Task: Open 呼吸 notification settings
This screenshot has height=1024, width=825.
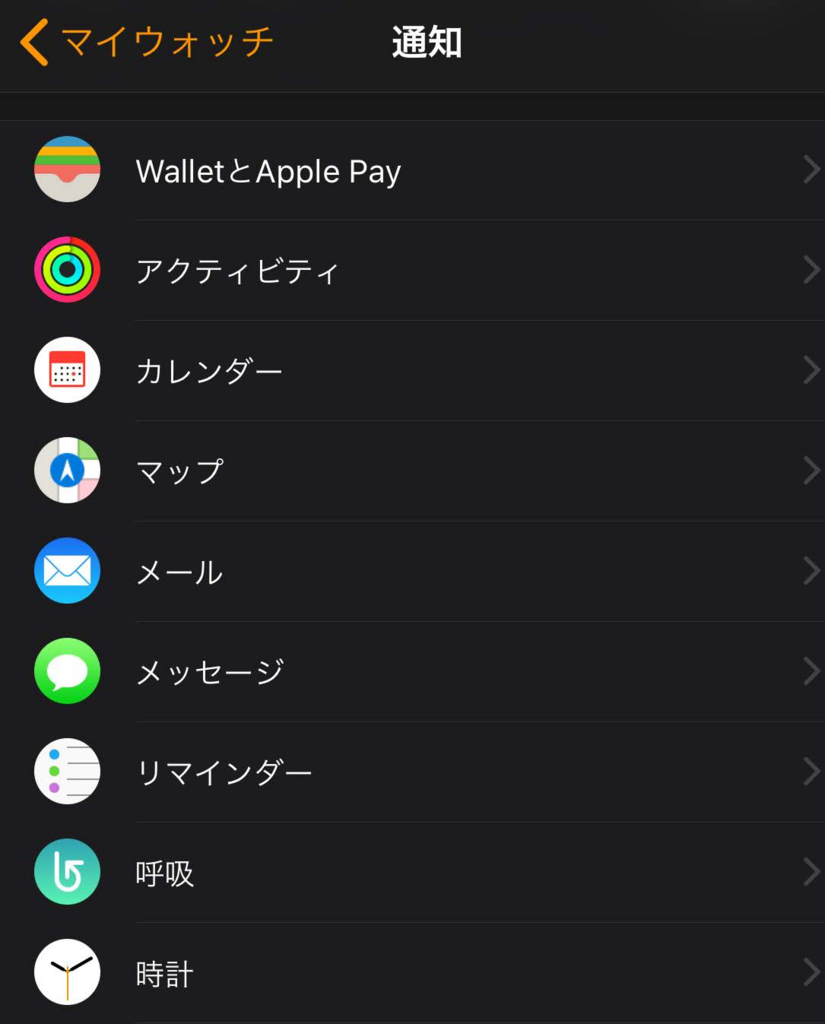Action: point(412,872)
